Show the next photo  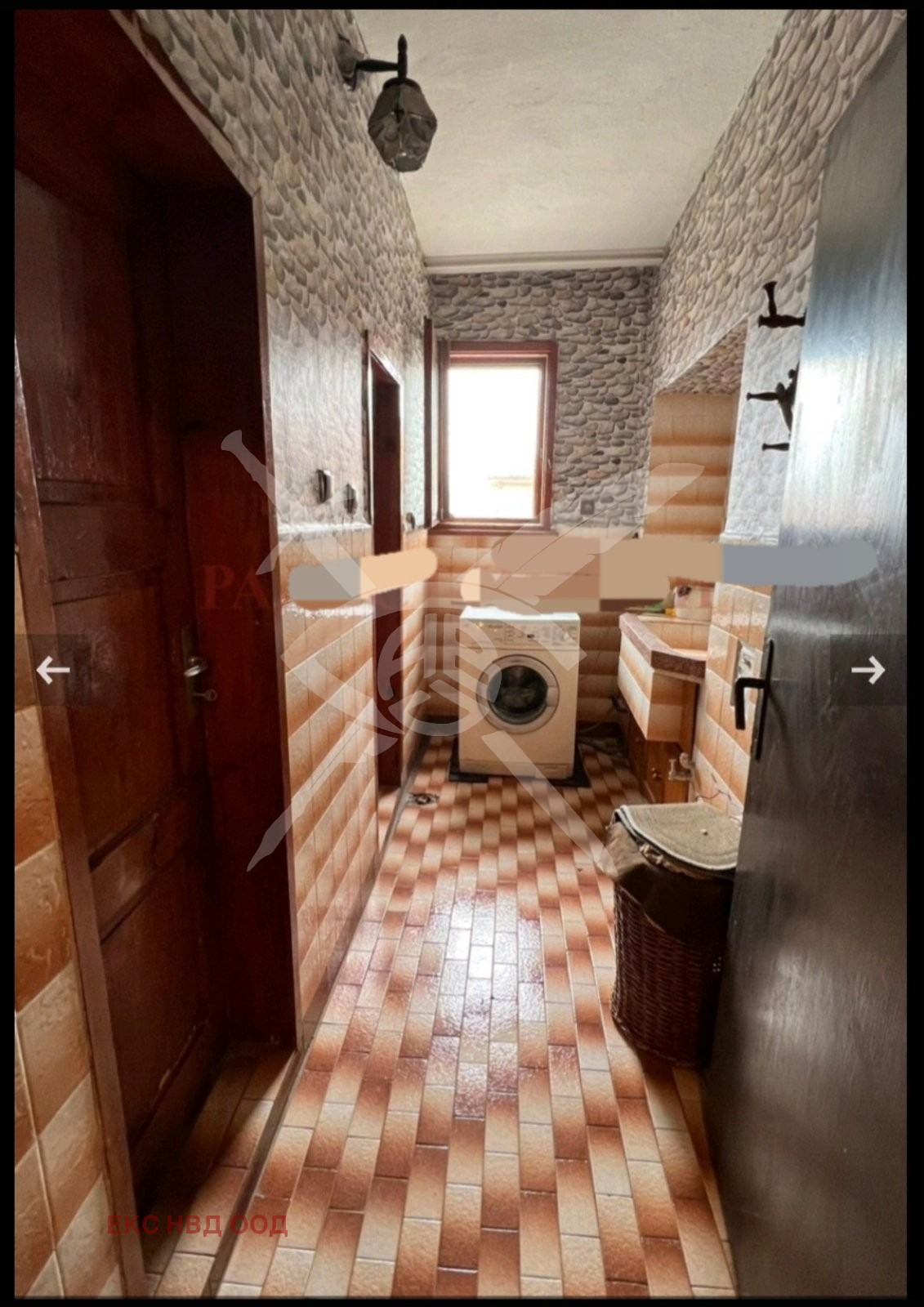868,671
